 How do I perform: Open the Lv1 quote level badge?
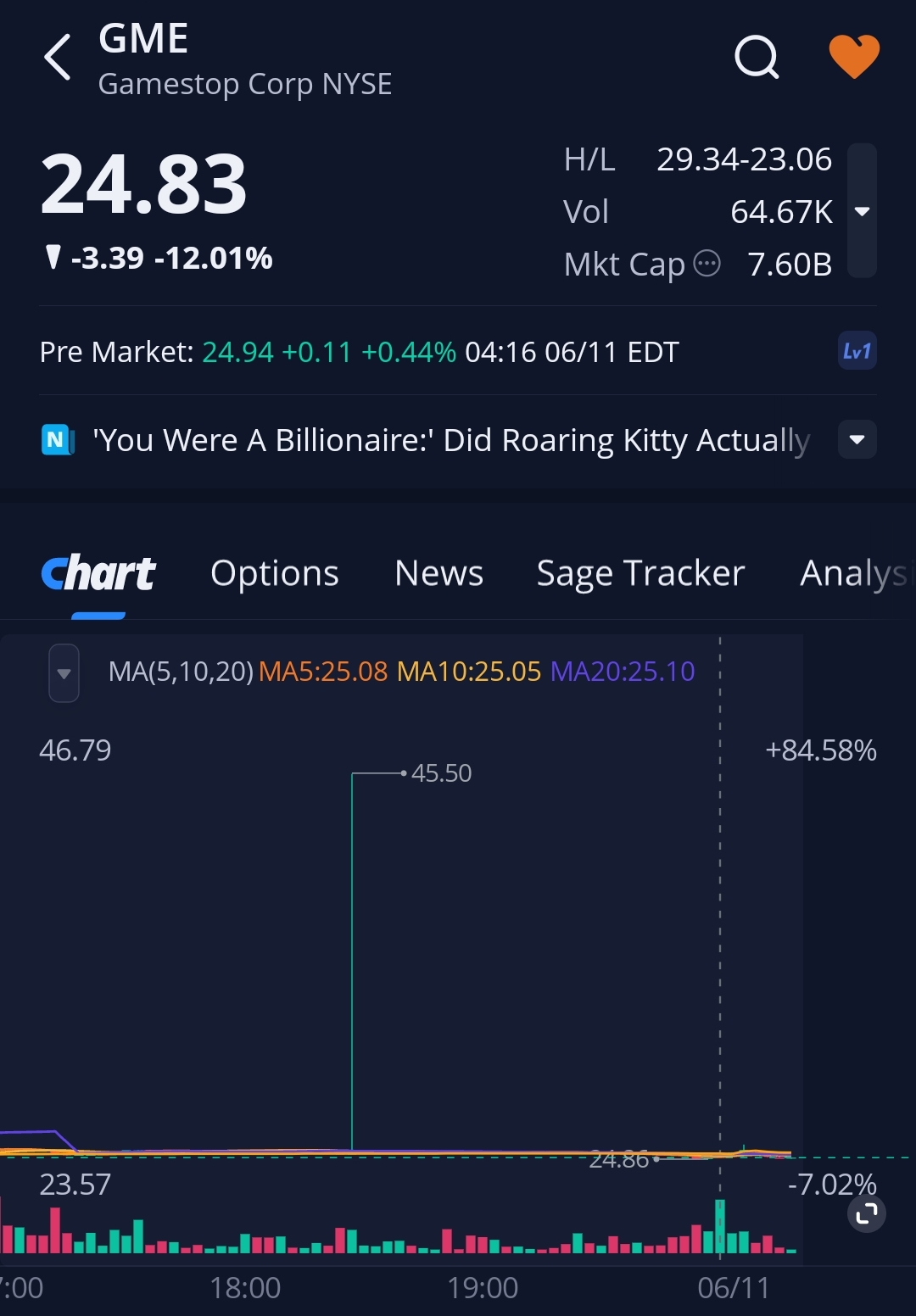click(x=857, y=351)
